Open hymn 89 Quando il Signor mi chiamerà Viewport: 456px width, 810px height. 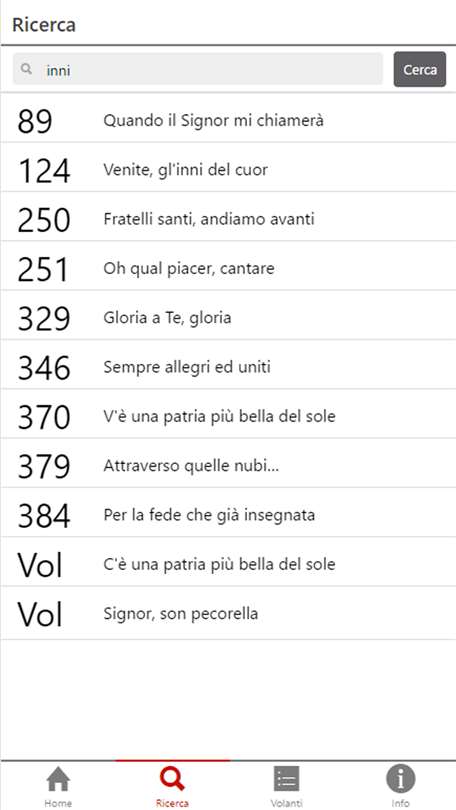(228, 120)
